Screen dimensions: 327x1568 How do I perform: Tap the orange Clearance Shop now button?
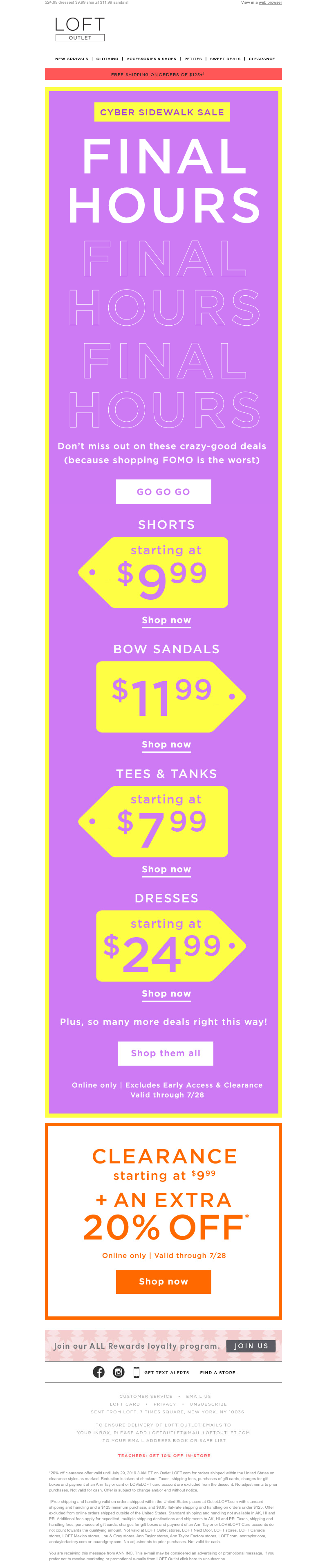(163, 1281)
